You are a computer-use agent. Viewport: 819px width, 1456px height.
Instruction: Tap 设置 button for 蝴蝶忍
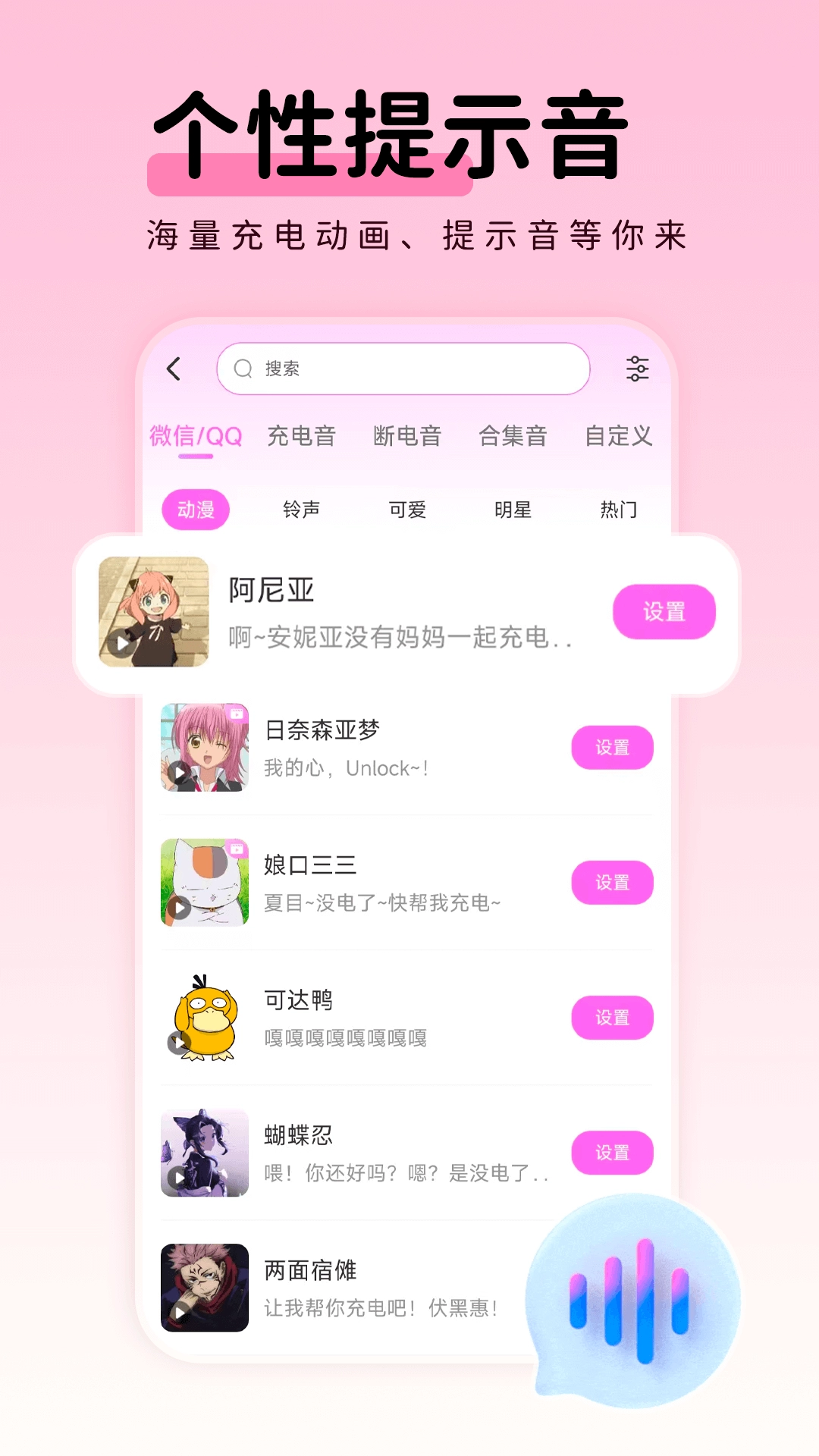[613, 1153]
